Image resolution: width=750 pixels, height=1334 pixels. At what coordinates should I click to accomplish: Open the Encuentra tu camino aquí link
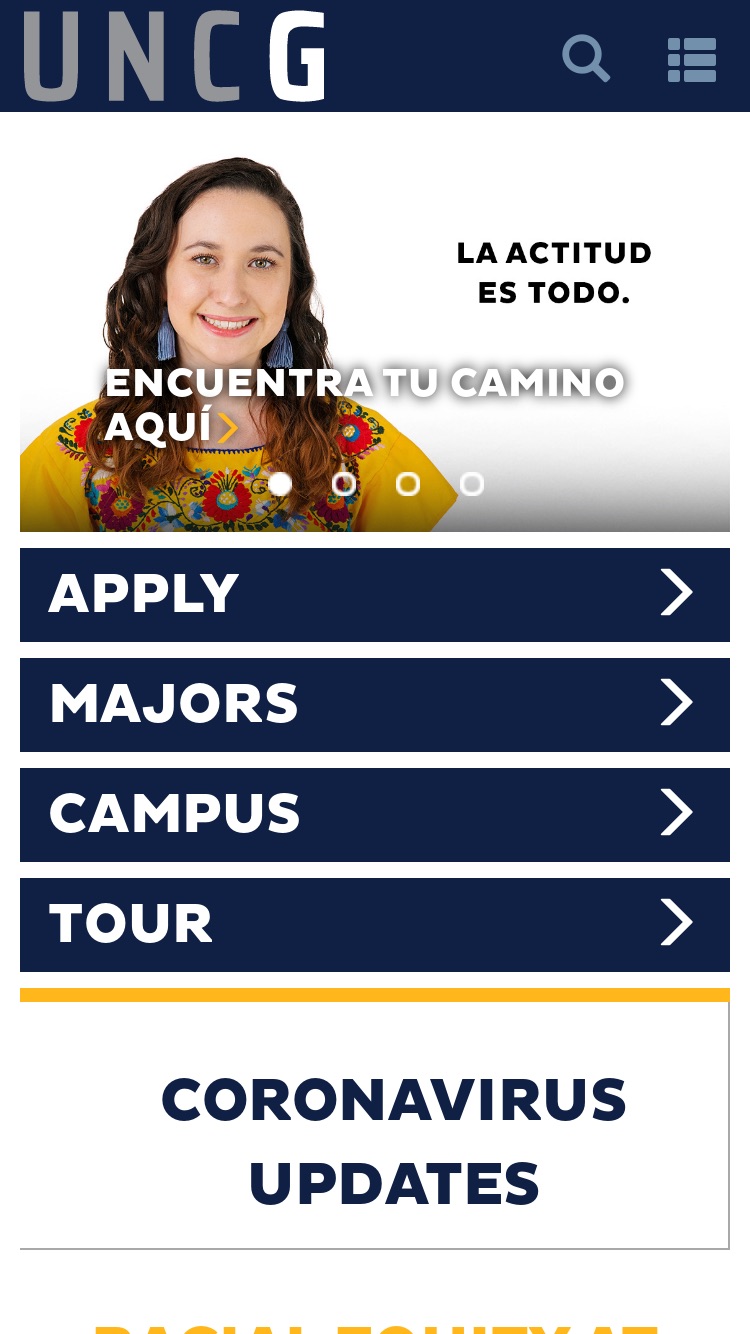pyautogui.click(x=365, y=405)
